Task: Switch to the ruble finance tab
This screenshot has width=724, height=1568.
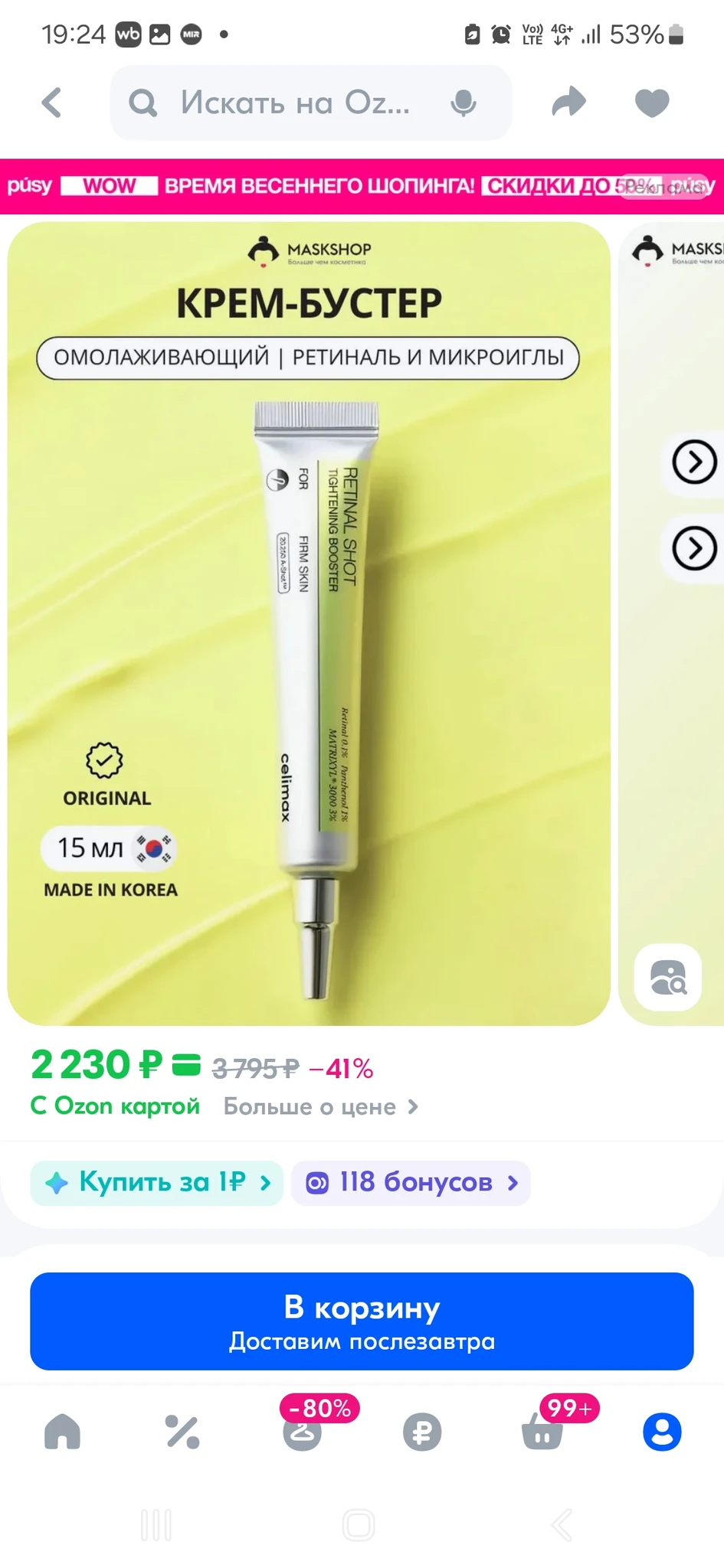Action: (x=422, y=1432)
